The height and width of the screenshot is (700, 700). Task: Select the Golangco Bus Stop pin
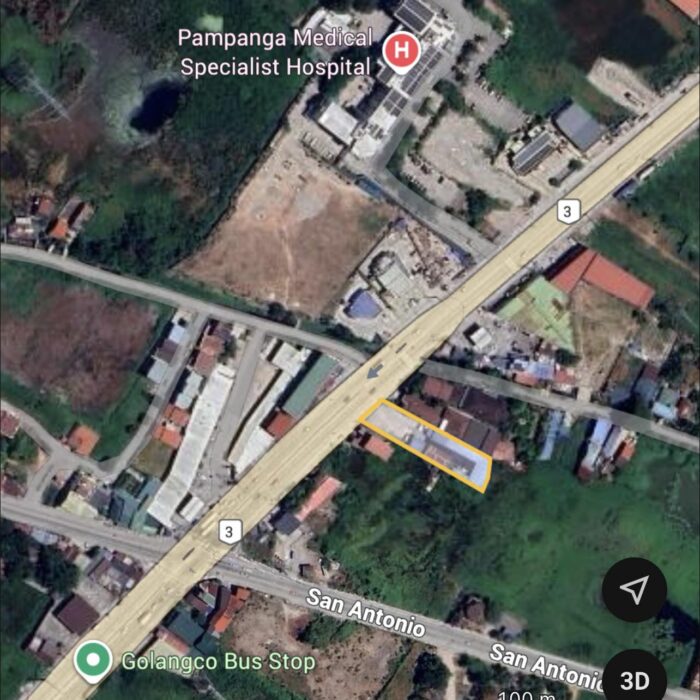(94, 661)
